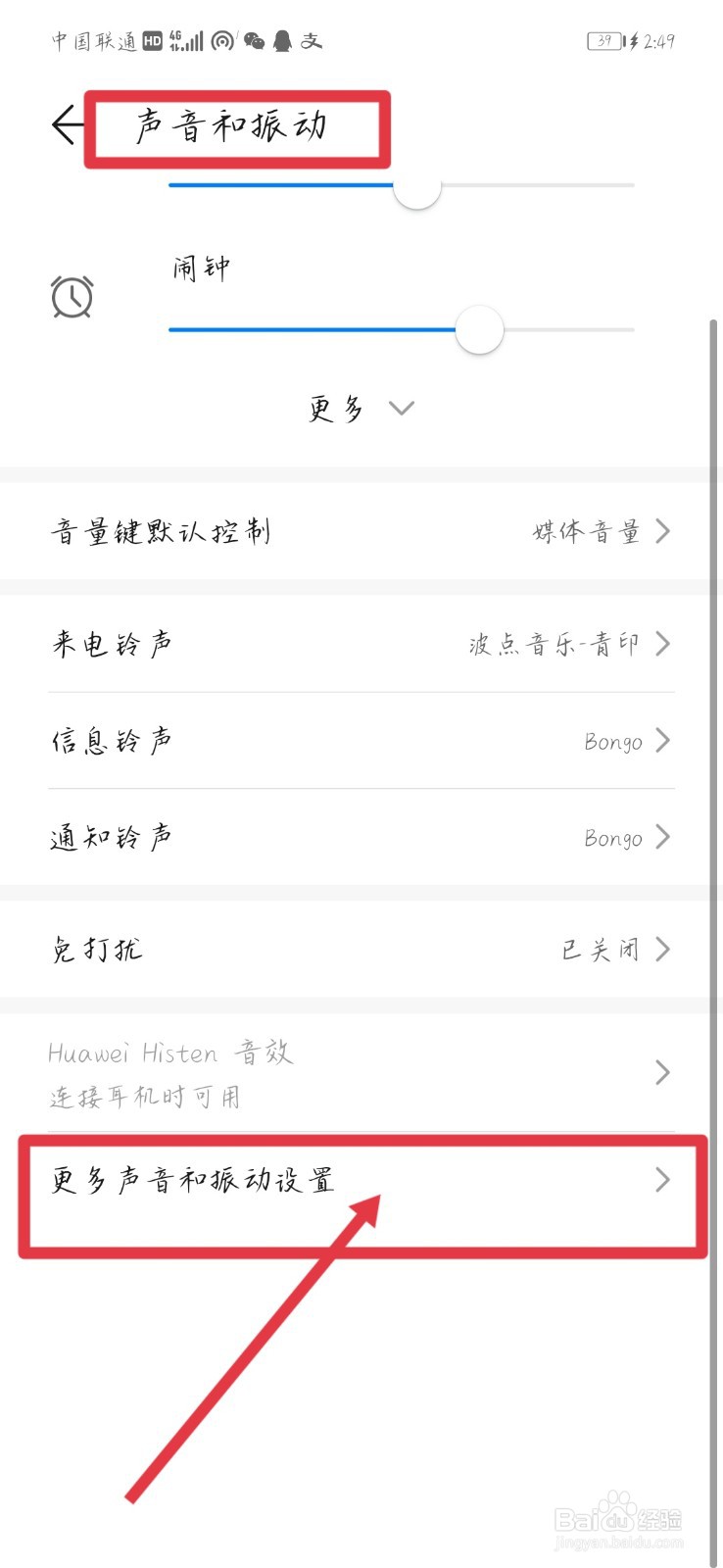Tap the back arrow icon
The height and width of the screenshot is (1568, 723).
[x=65, y=124]
